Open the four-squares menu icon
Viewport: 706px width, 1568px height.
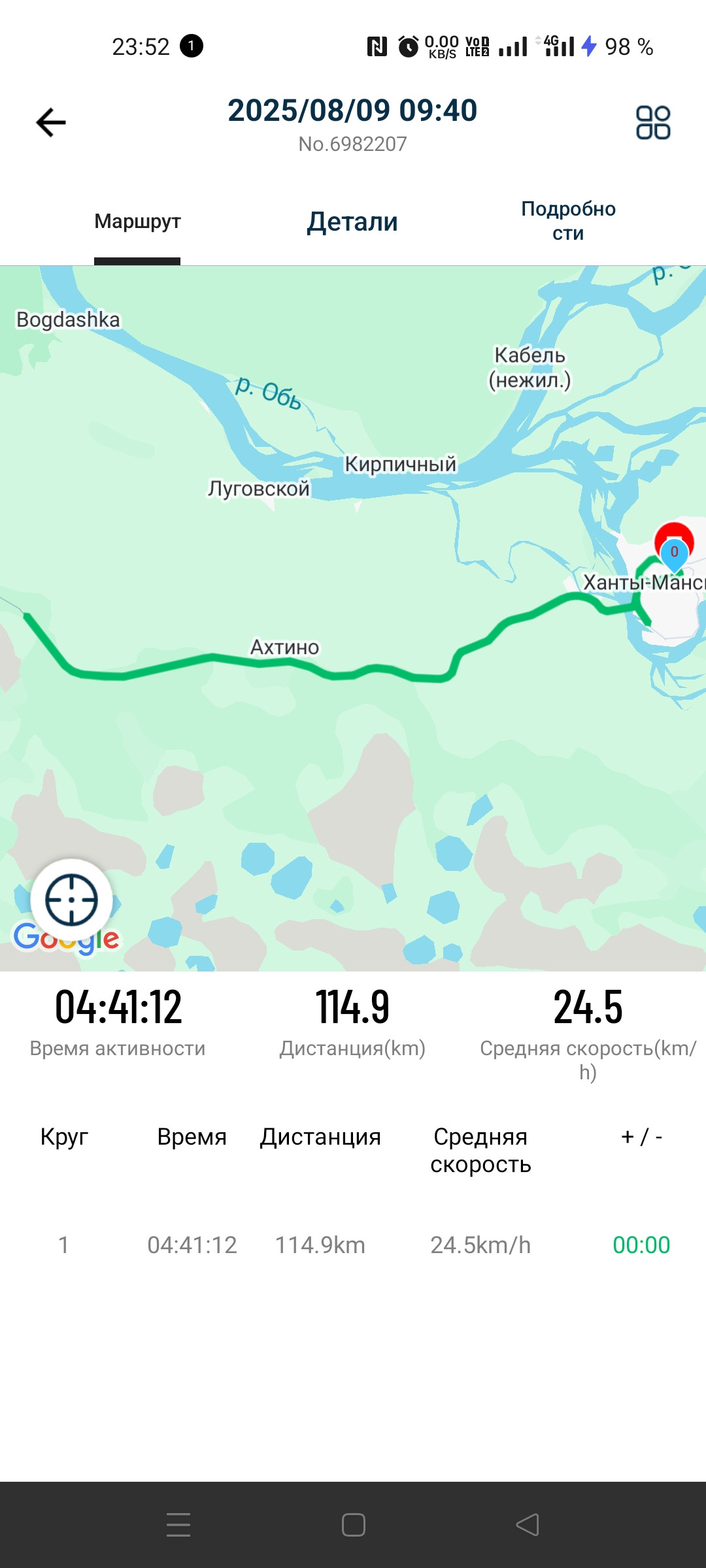653,122
